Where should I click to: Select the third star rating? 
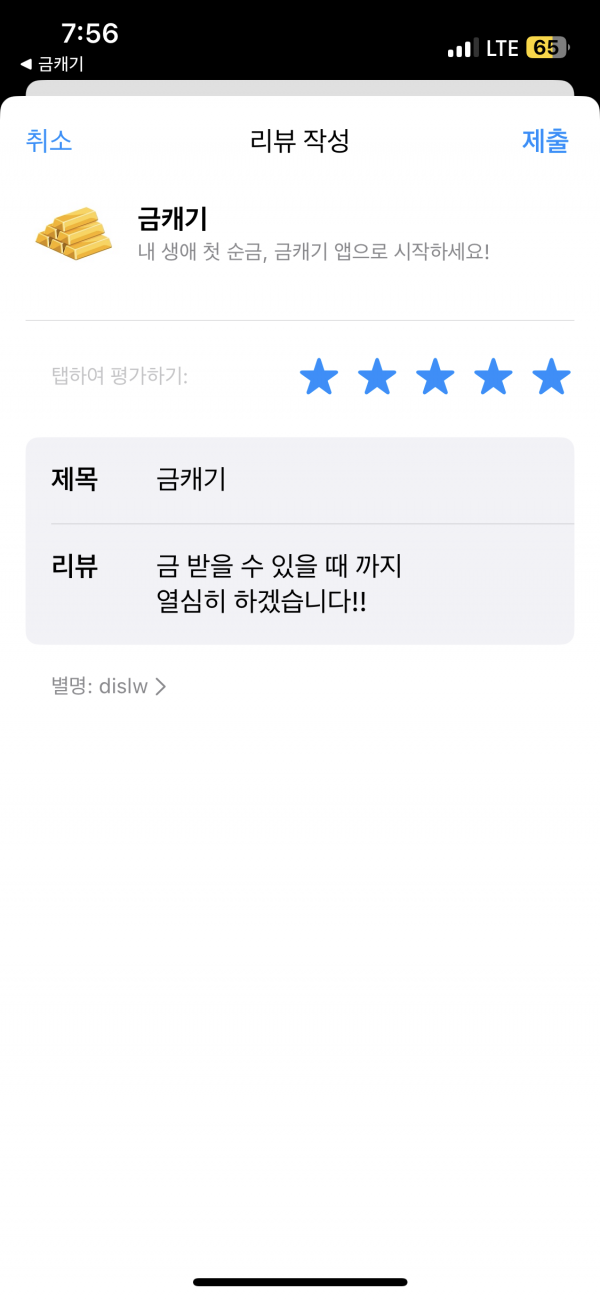[435, 377]
